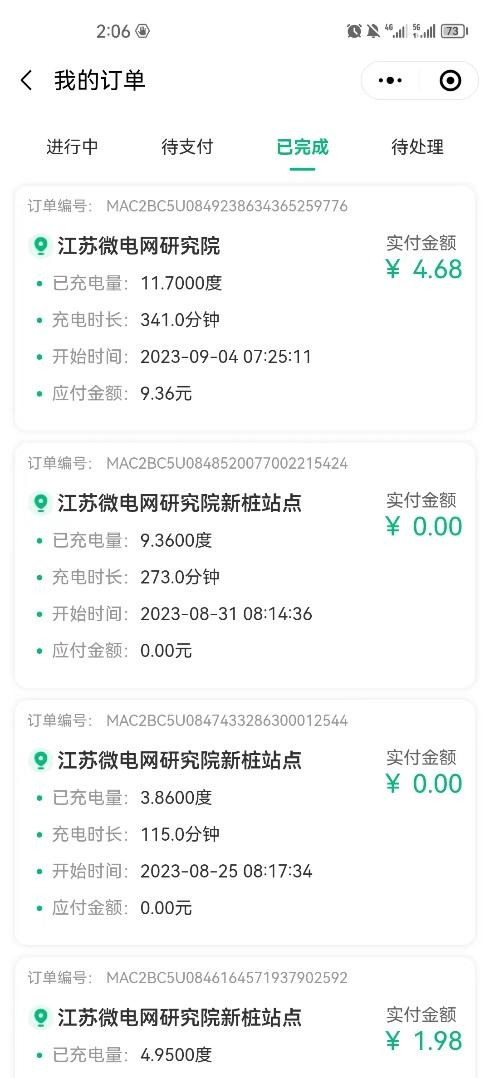Switch to the 待处理 tab
490x1078 pixels.
coord(417,146)
